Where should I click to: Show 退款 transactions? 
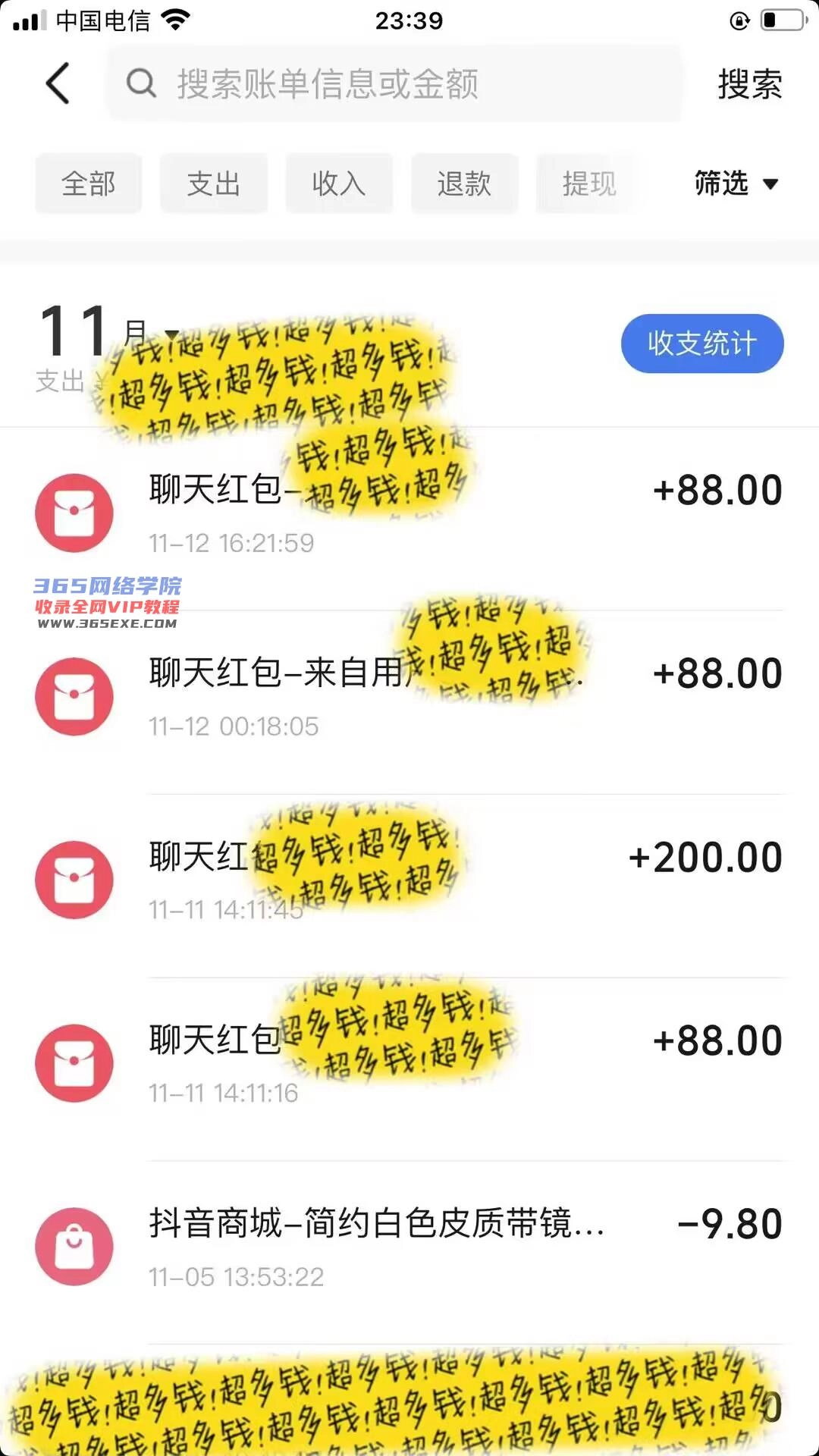pos(464,184)
